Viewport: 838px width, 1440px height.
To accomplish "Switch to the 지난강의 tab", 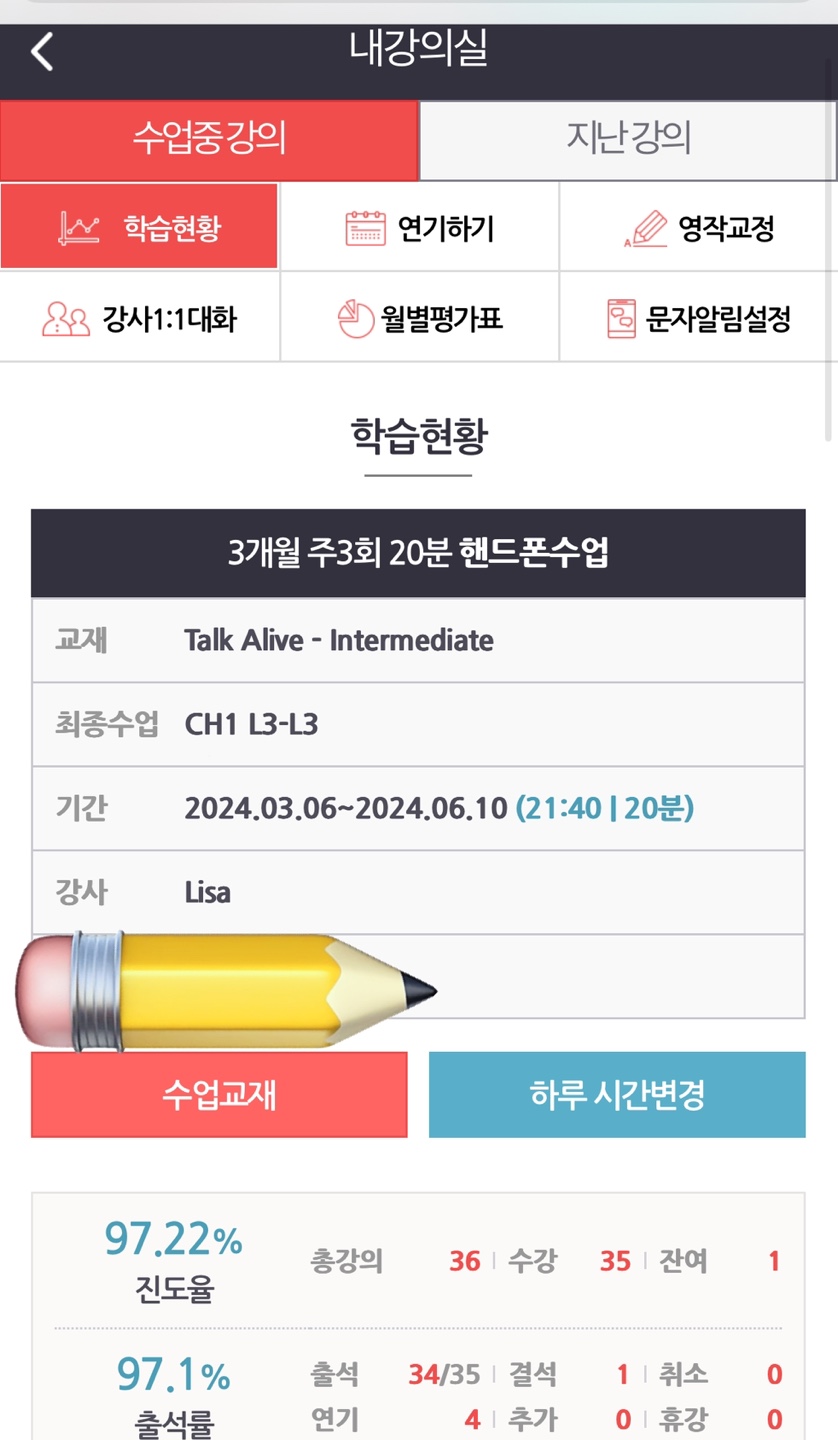I will point(627,140).
